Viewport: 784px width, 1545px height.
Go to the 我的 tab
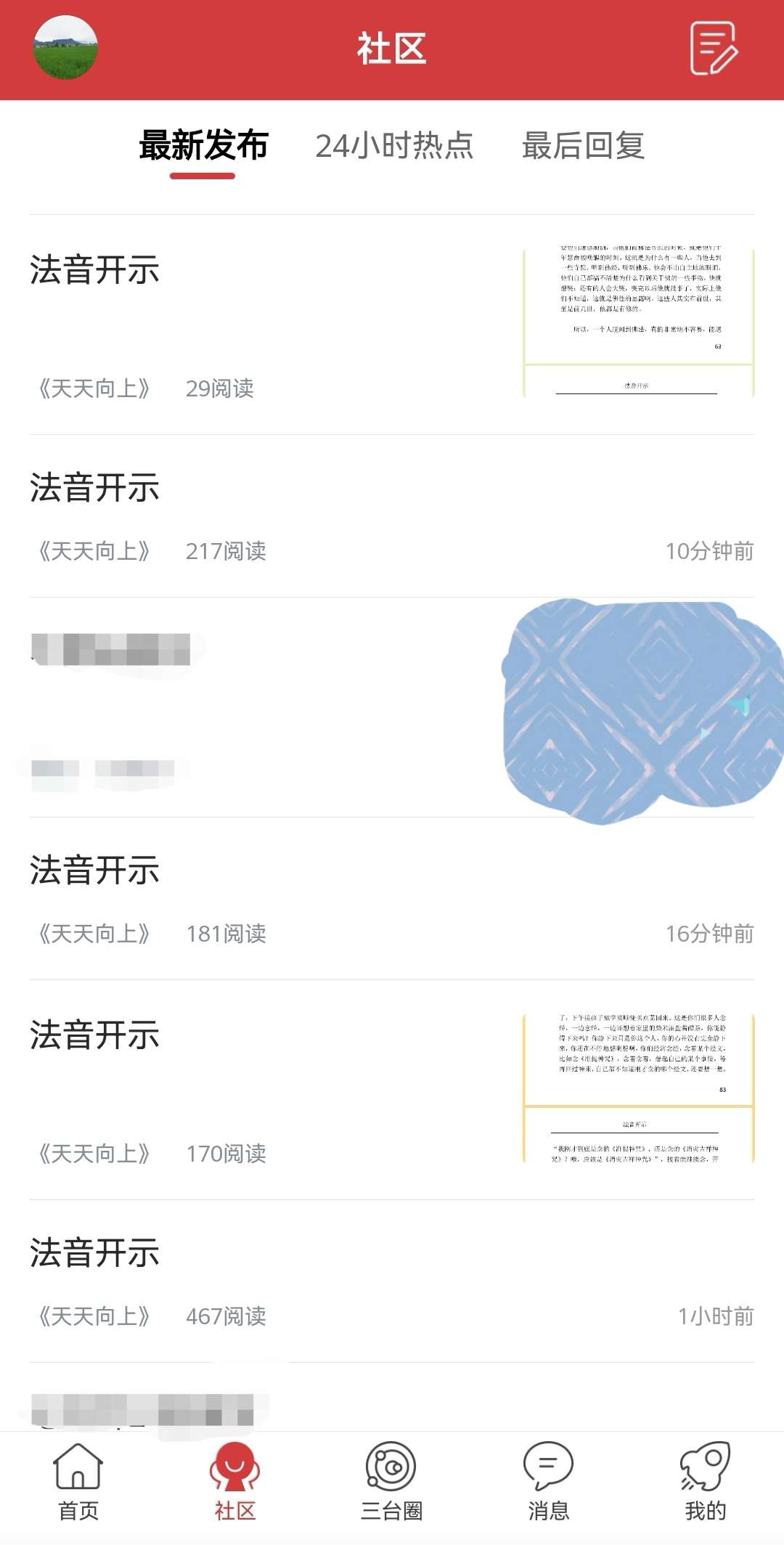(705, 1481)
